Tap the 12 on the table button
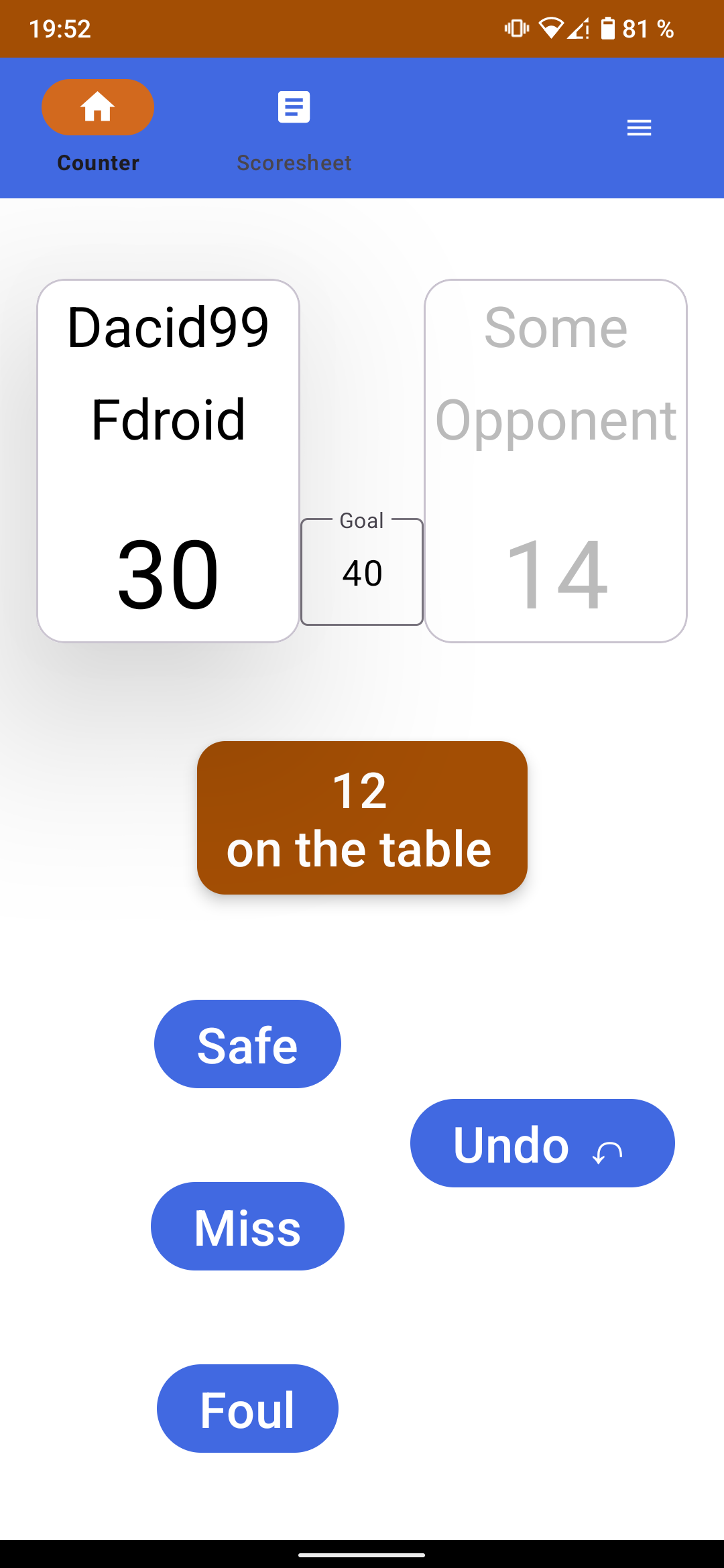 click(x=362, y=818)
